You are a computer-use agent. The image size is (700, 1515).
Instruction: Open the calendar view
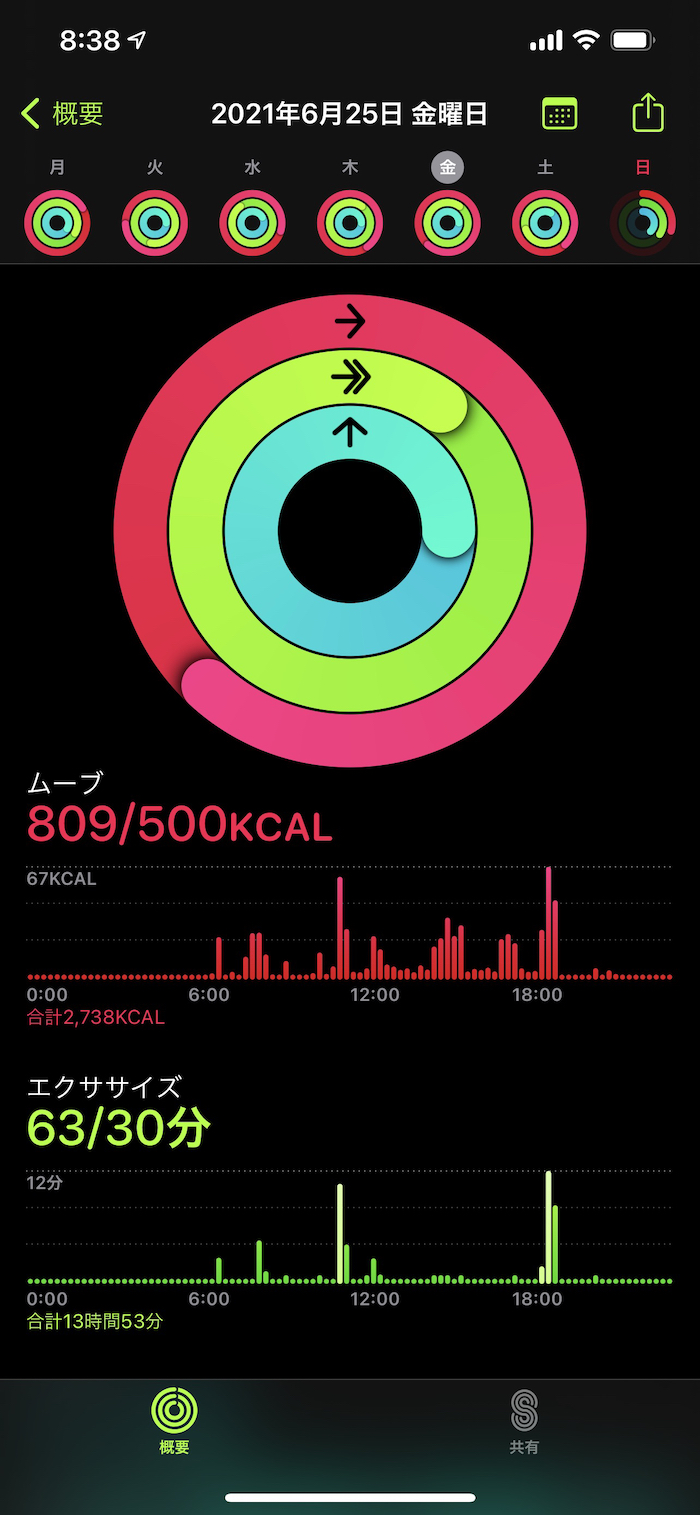[559, 114]
